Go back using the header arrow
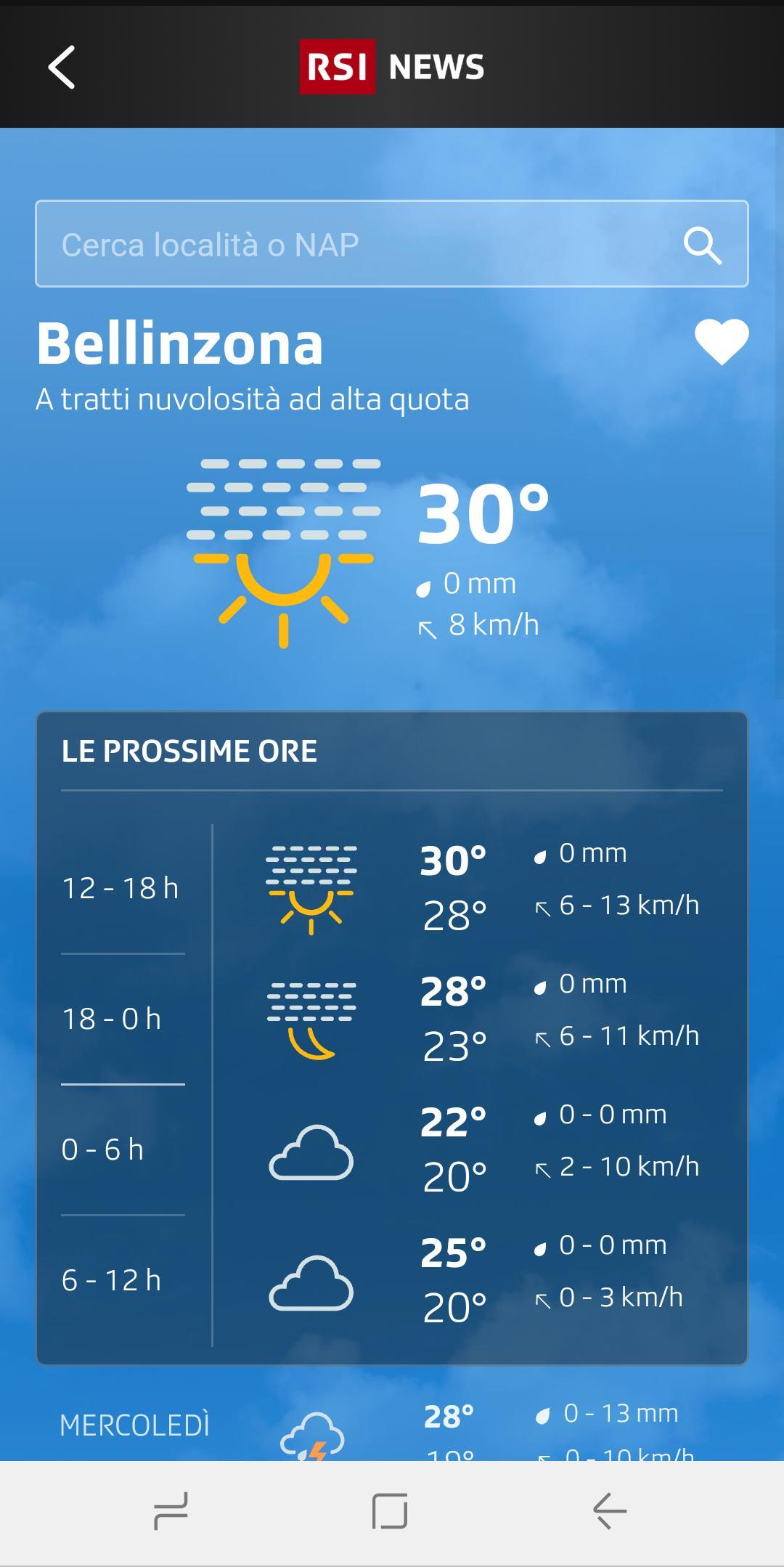This screenshot has height=1567, width=784. tap(62, 68)
